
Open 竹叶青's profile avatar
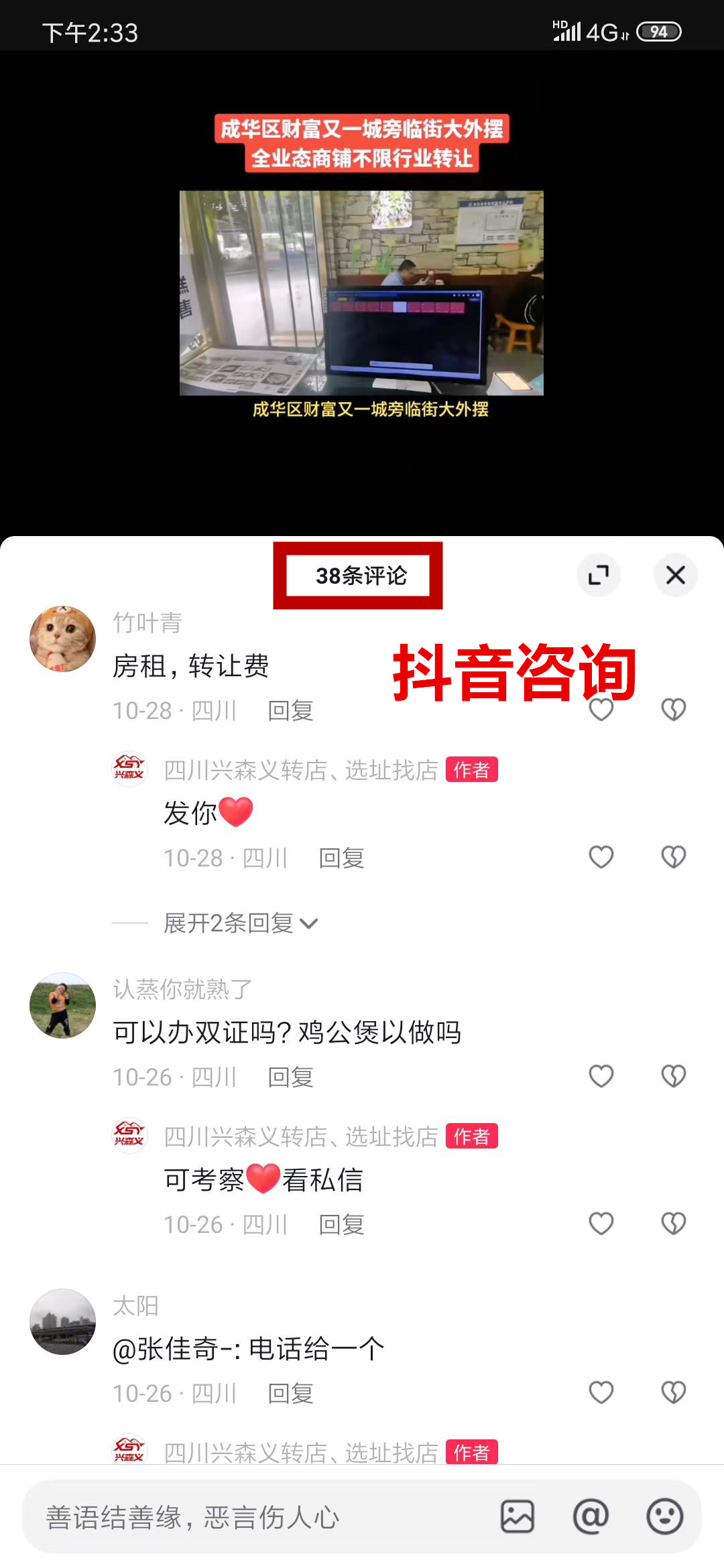pos(62,639)
